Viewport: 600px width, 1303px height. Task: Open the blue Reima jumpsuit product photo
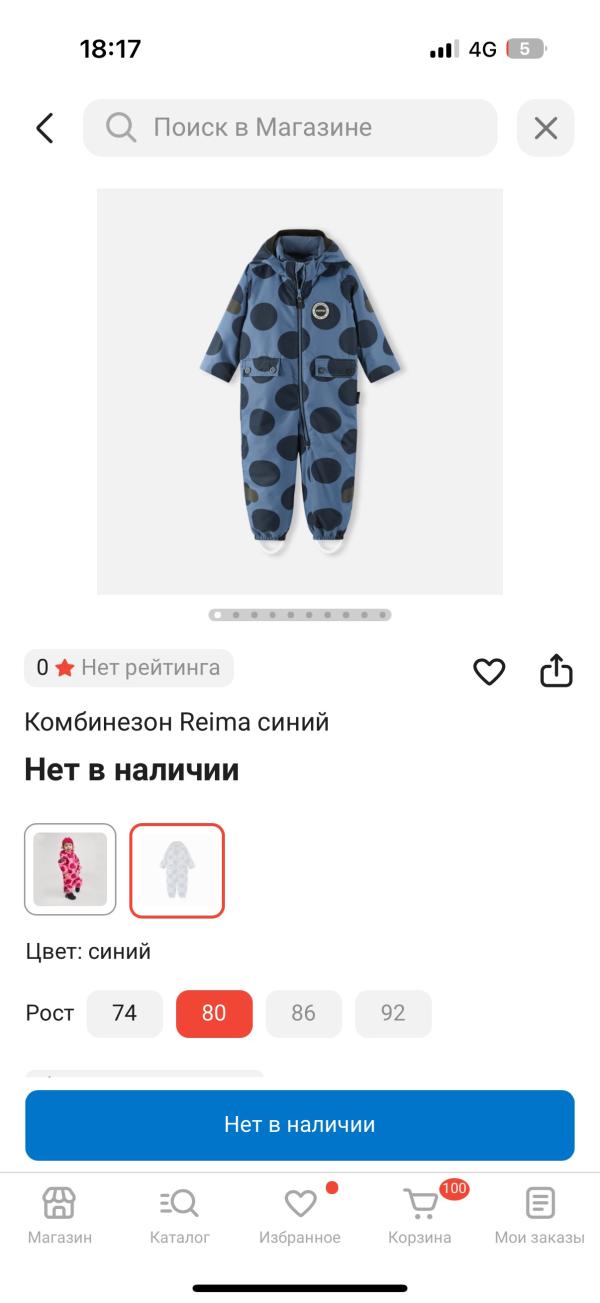(x=300, y=391)
